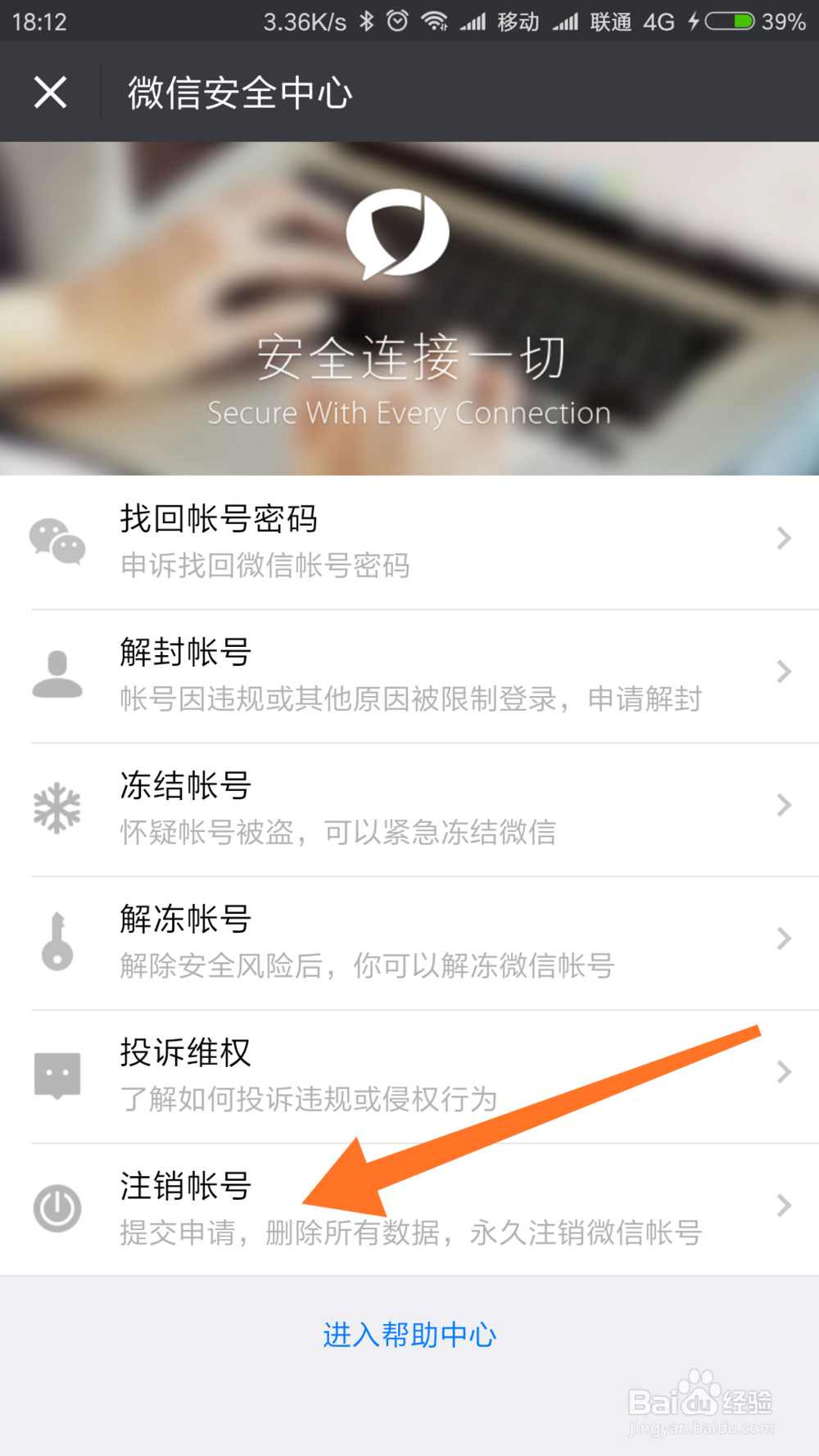This screenshot has width=819, height=1456.
Task: Tap the alarm clock indicator in the status bar
Action: (396, 21)
